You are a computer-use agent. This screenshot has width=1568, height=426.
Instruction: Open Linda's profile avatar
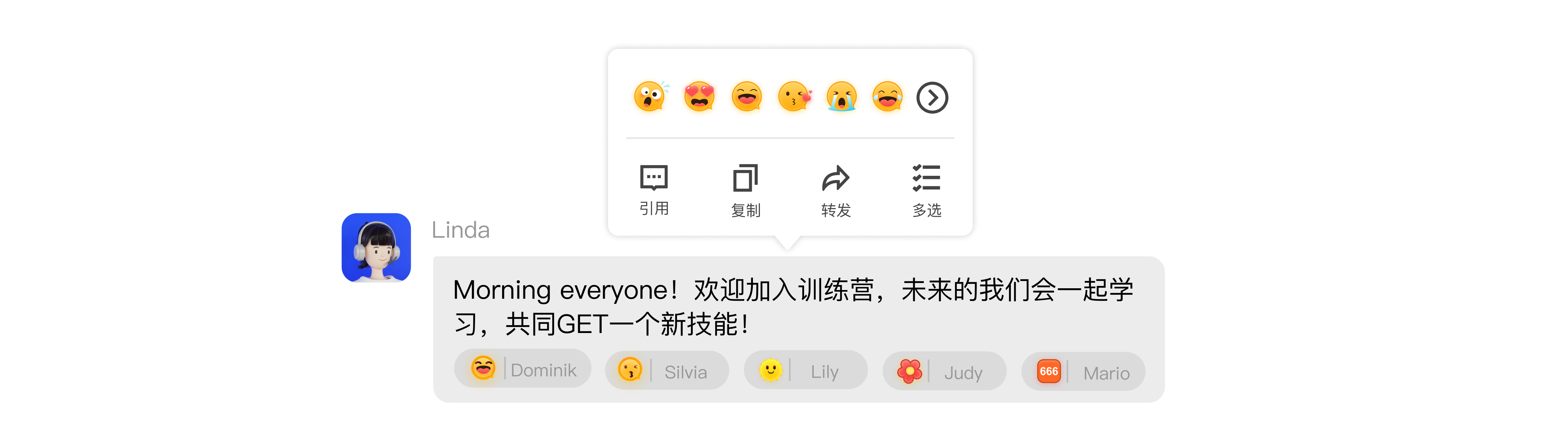376,247
